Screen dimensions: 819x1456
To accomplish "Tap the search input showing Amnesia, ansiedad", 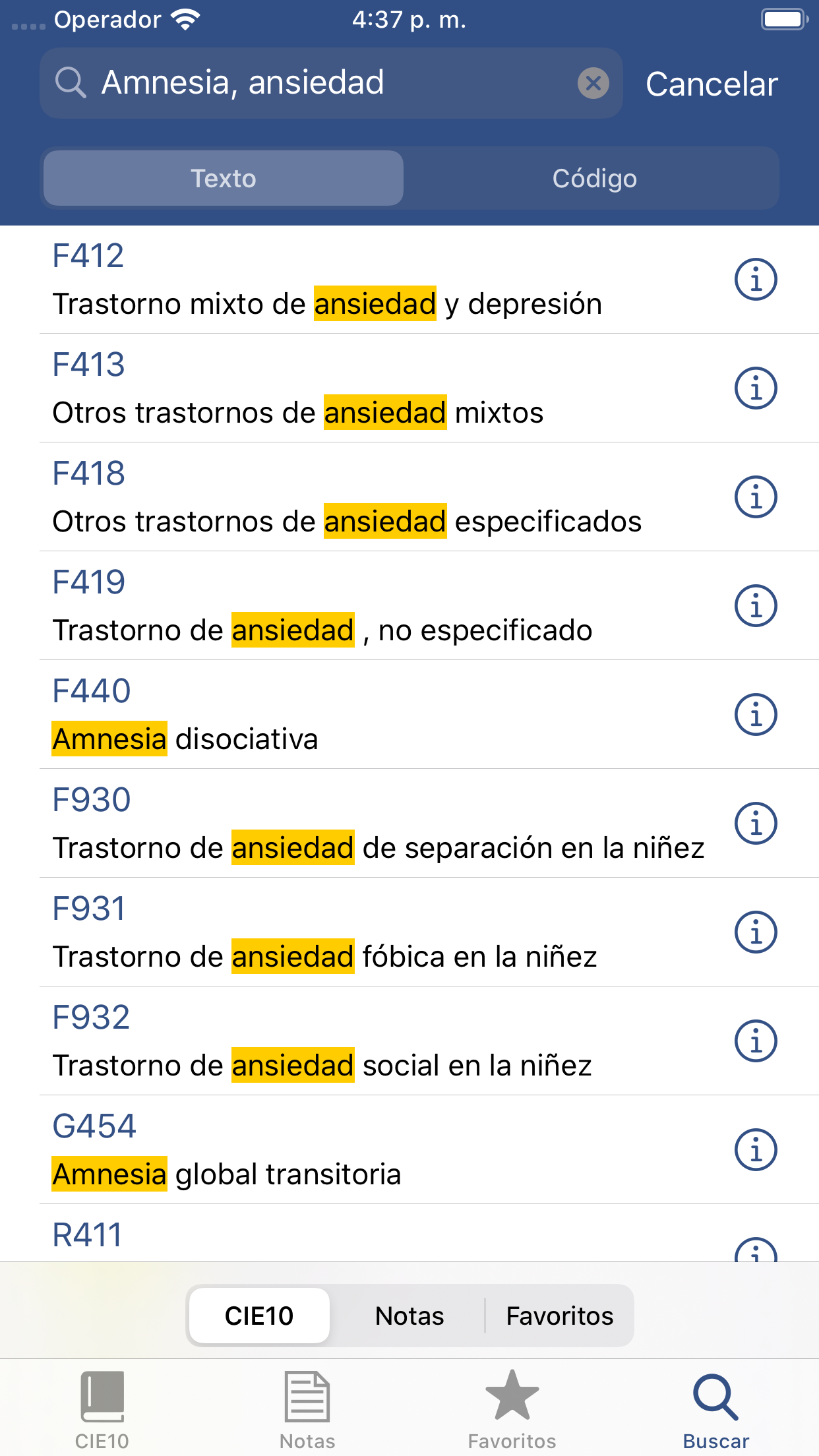I will pos(297,84).
